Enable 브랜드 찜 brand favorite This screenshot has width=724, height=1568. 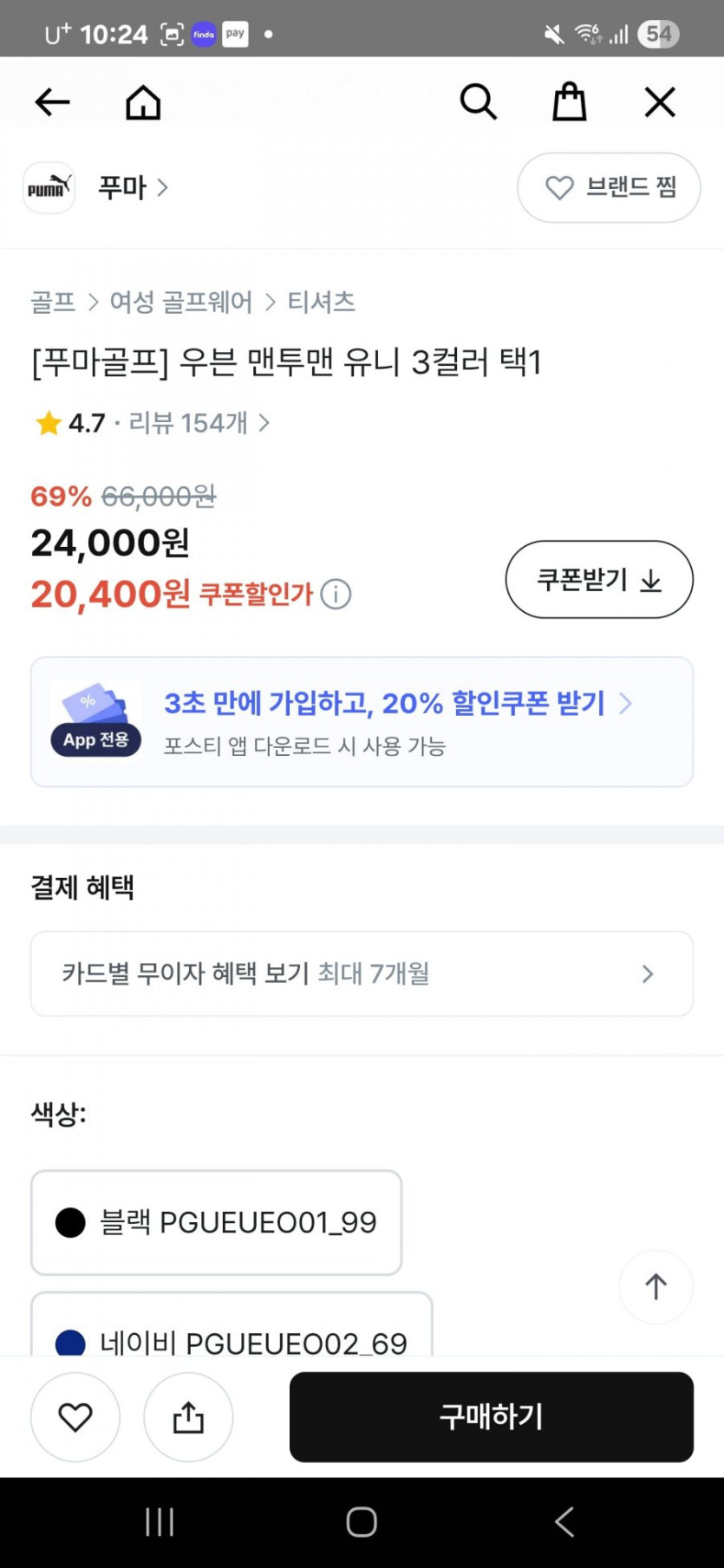click(608, 188)
